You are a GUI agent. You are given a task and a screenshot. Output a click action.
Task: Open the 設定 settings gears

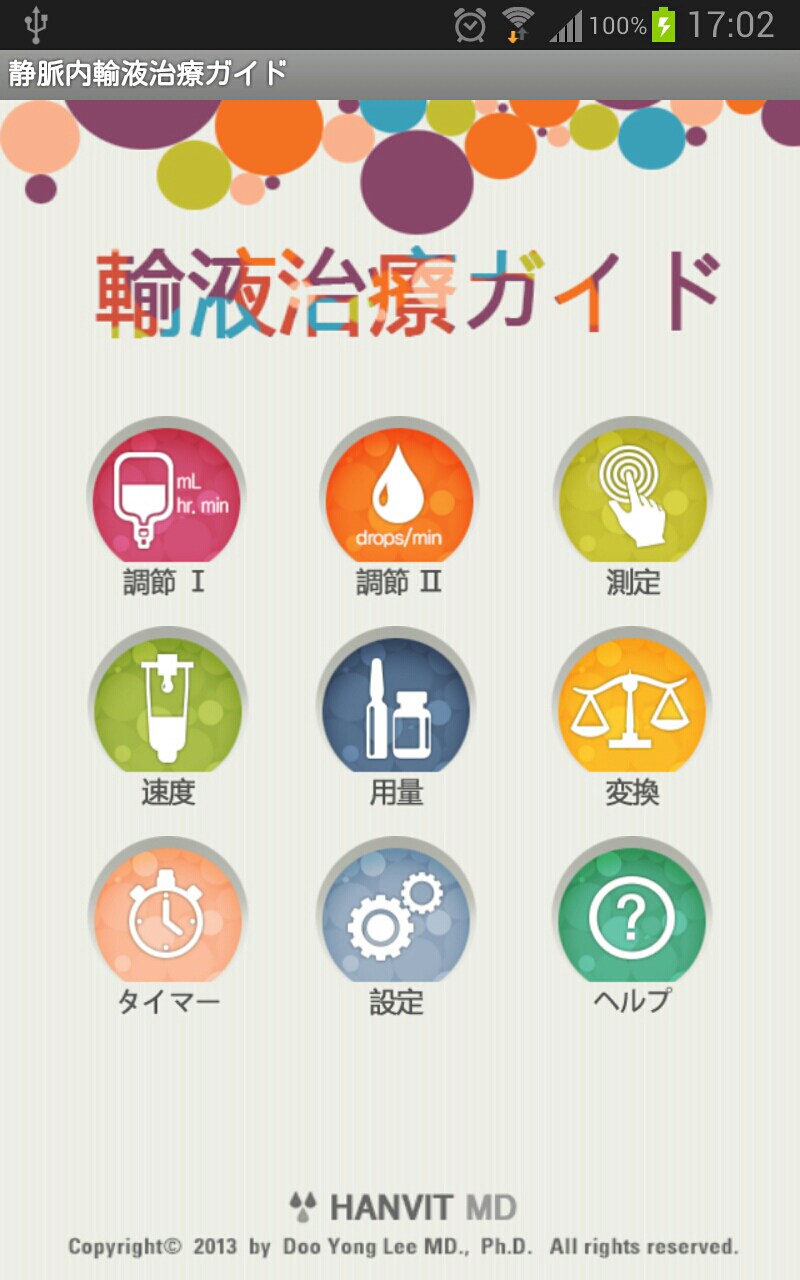tap(397, 915)
